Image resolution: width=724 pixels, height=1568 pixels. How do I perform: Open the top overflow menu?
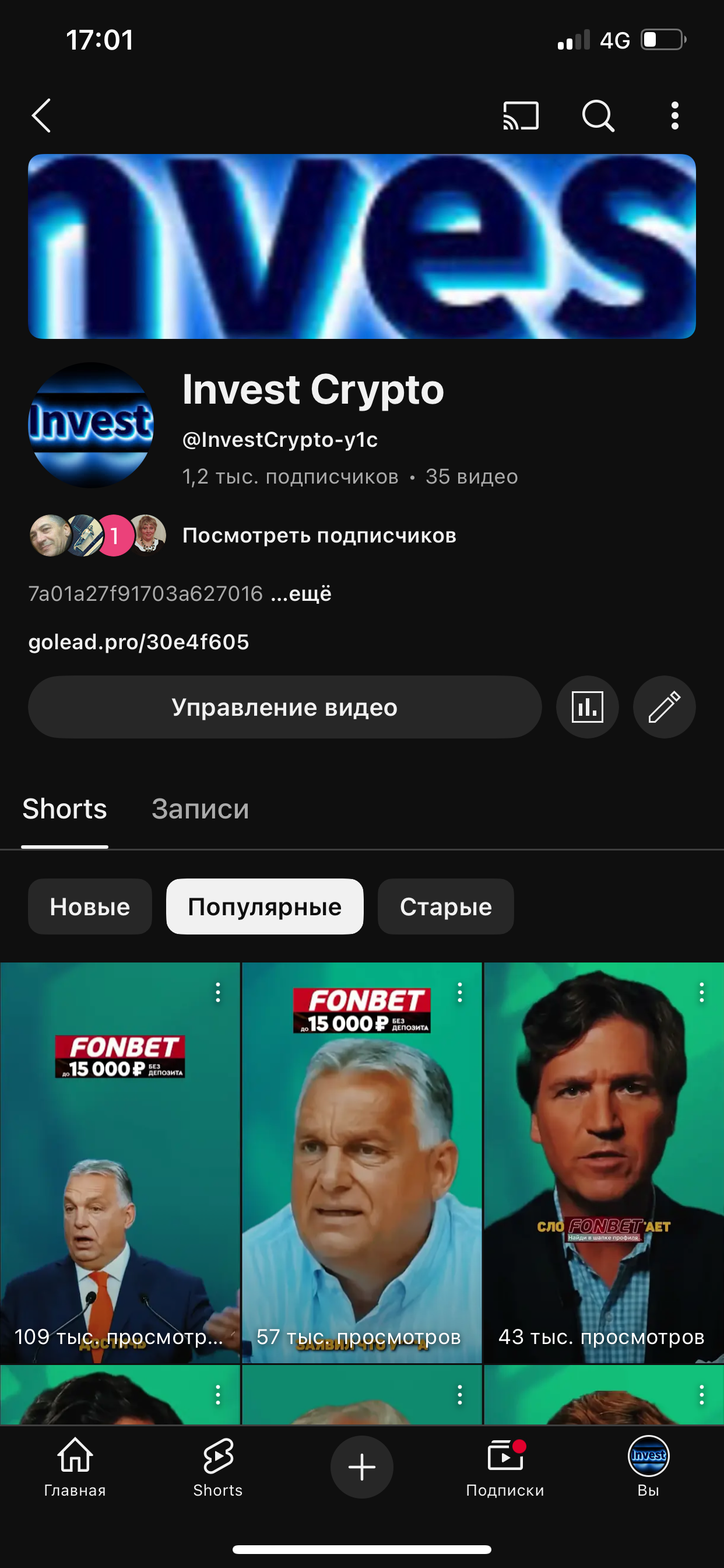(x=674, y=116)
